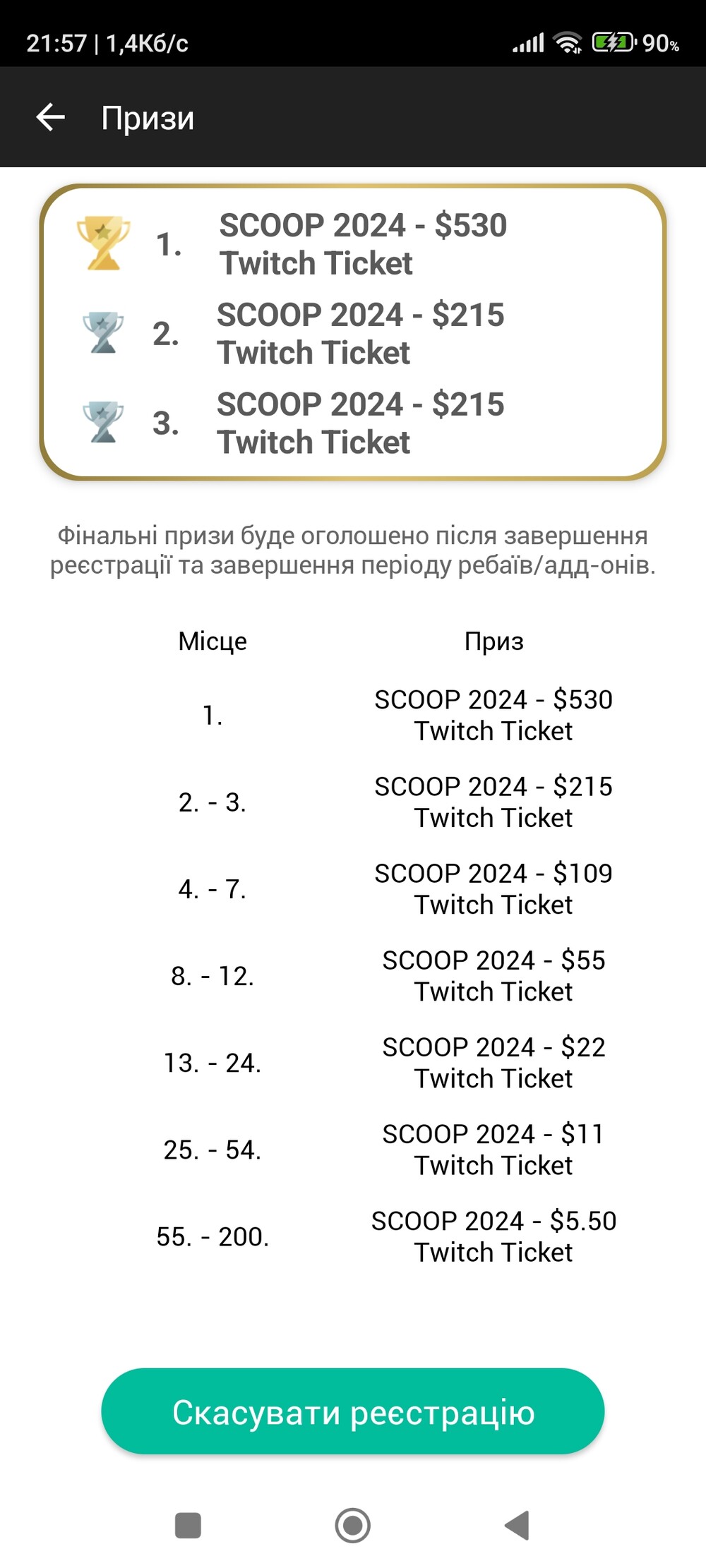Go to the home screen via the circle button
Screen dimensions: 706x1568
[353, 1526]
